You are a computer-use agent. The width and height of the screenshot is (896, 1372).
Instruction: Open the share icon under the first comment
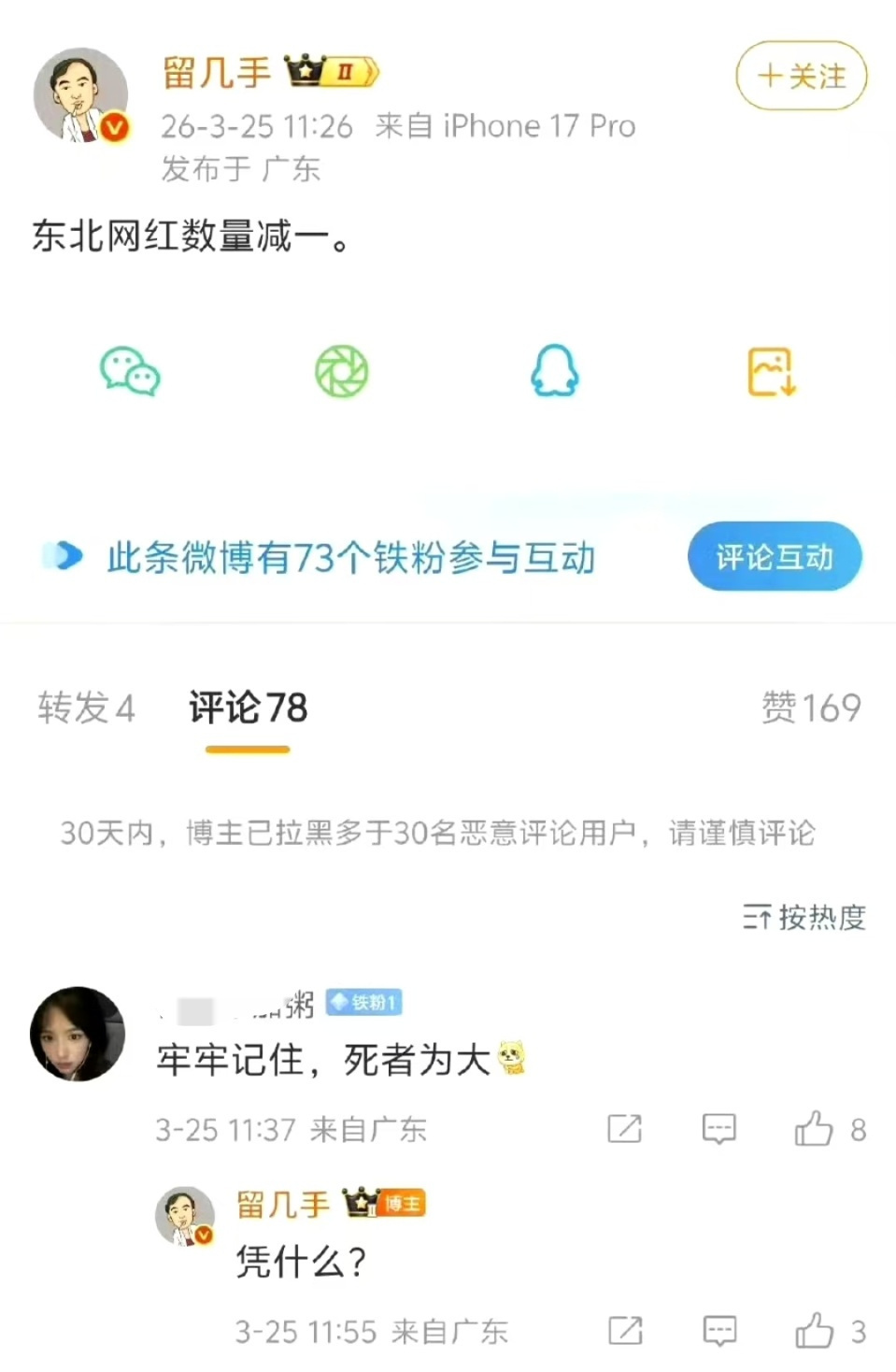pyautogui.click(x=624, y=1128)
